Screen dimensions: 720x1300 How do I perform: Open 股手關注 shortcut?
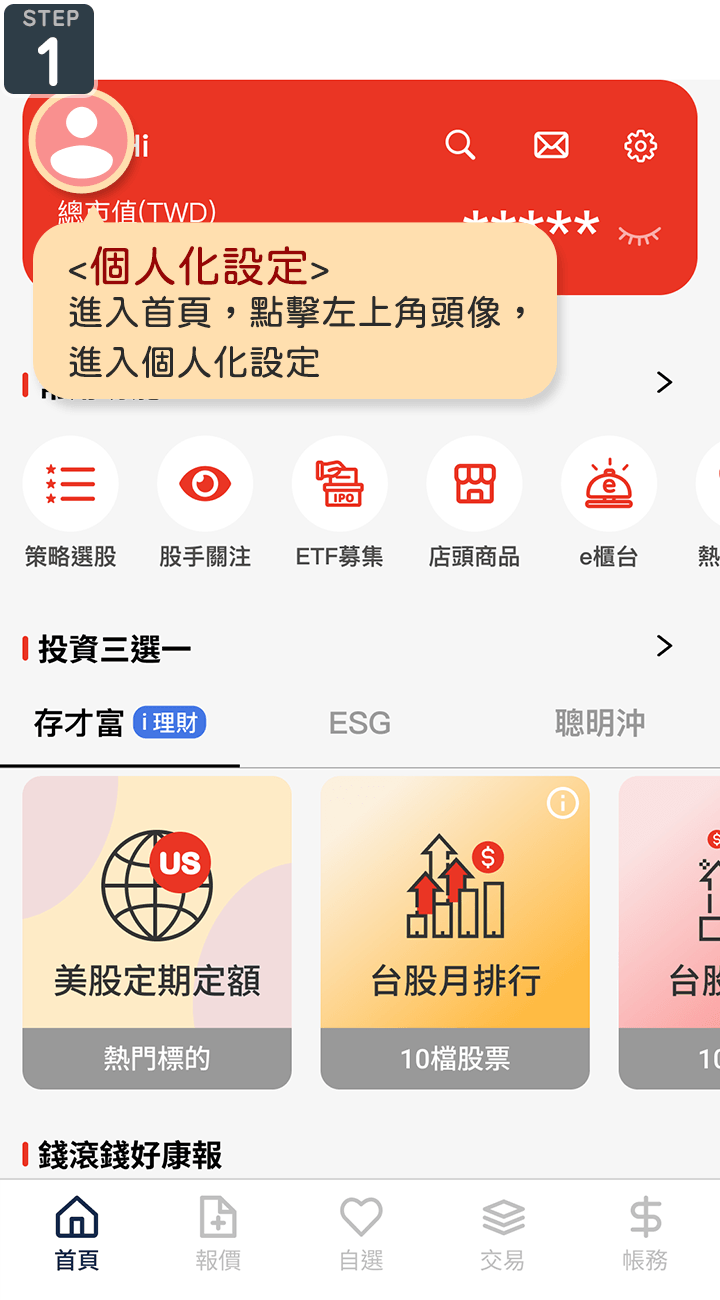205,484
